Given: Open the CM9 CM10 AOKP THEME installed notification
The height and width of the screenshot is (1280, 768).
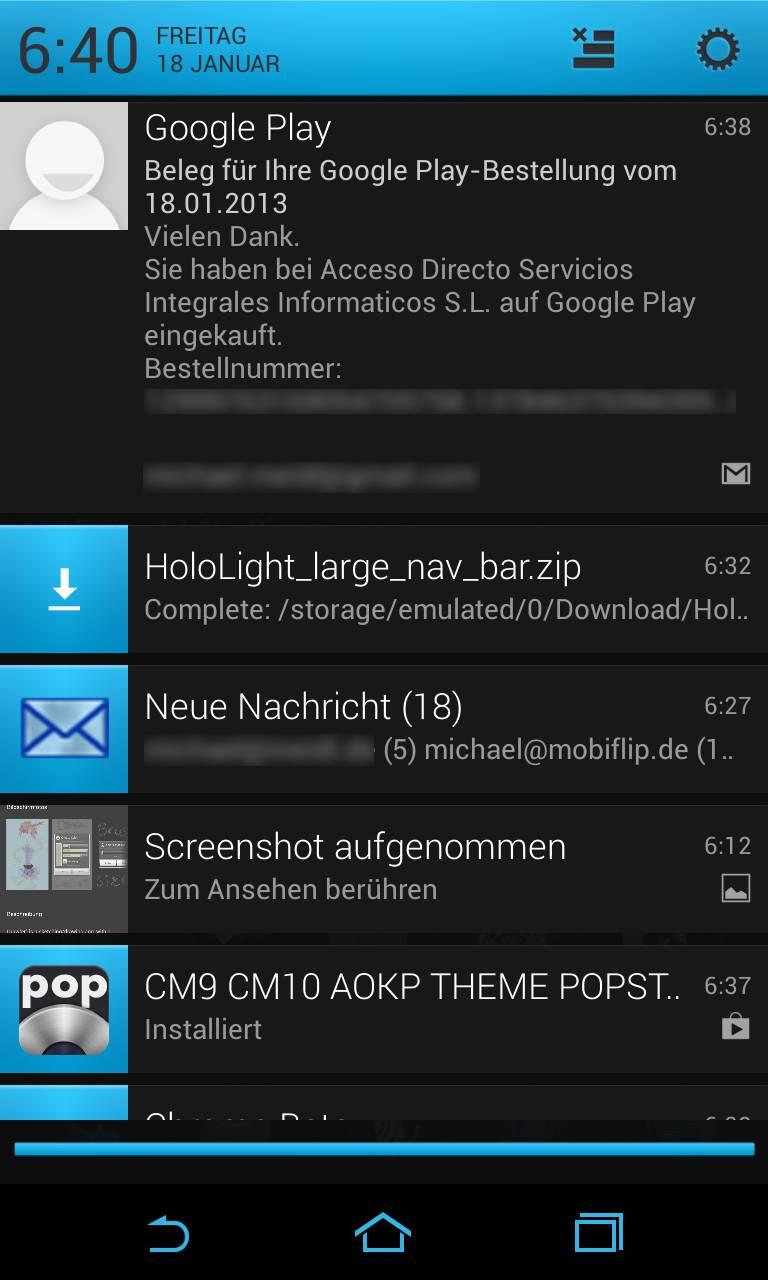Looking at the screenshot, I should (x=384, y=1009).
